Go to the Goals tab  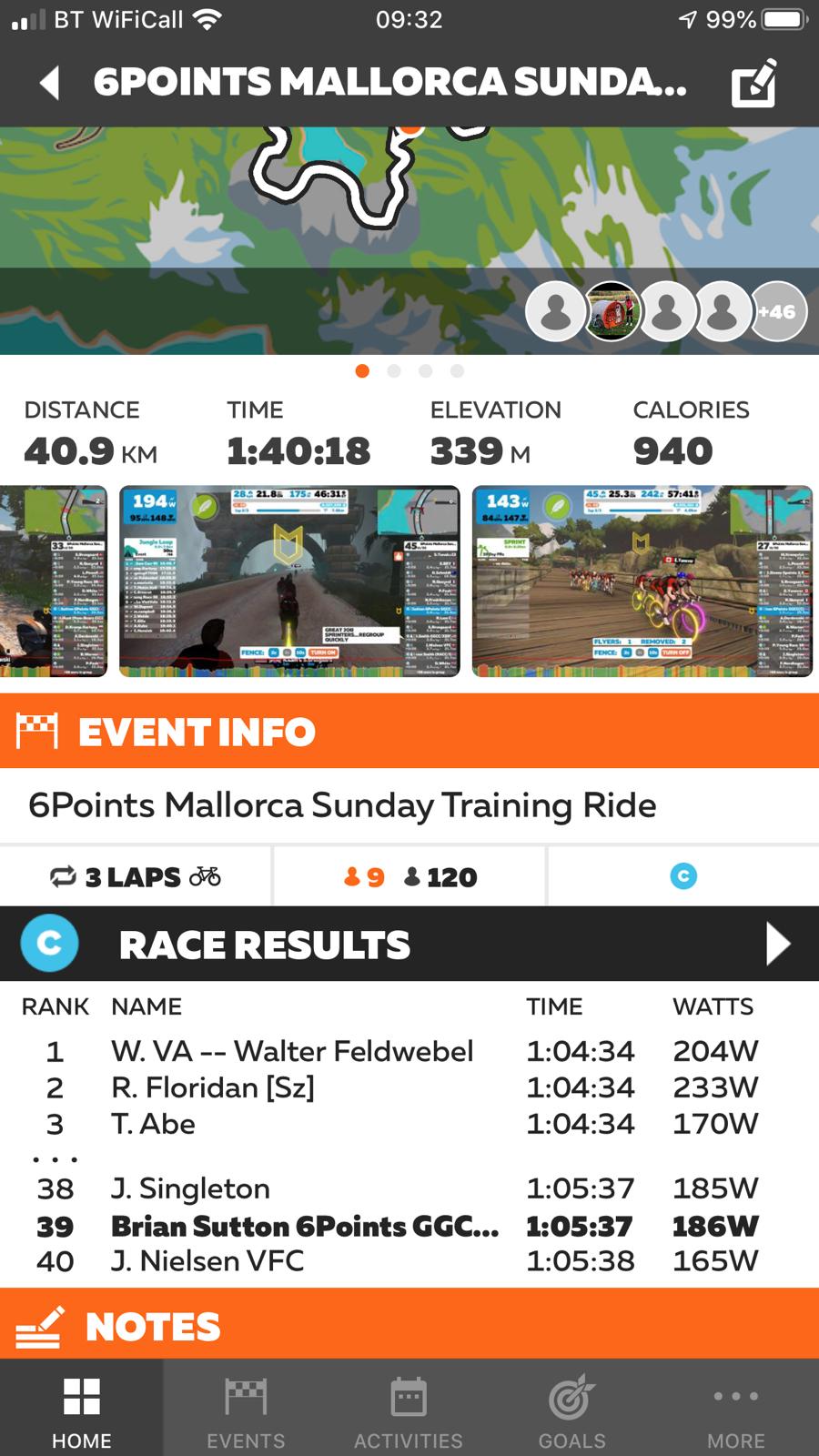coord(571,1410)
